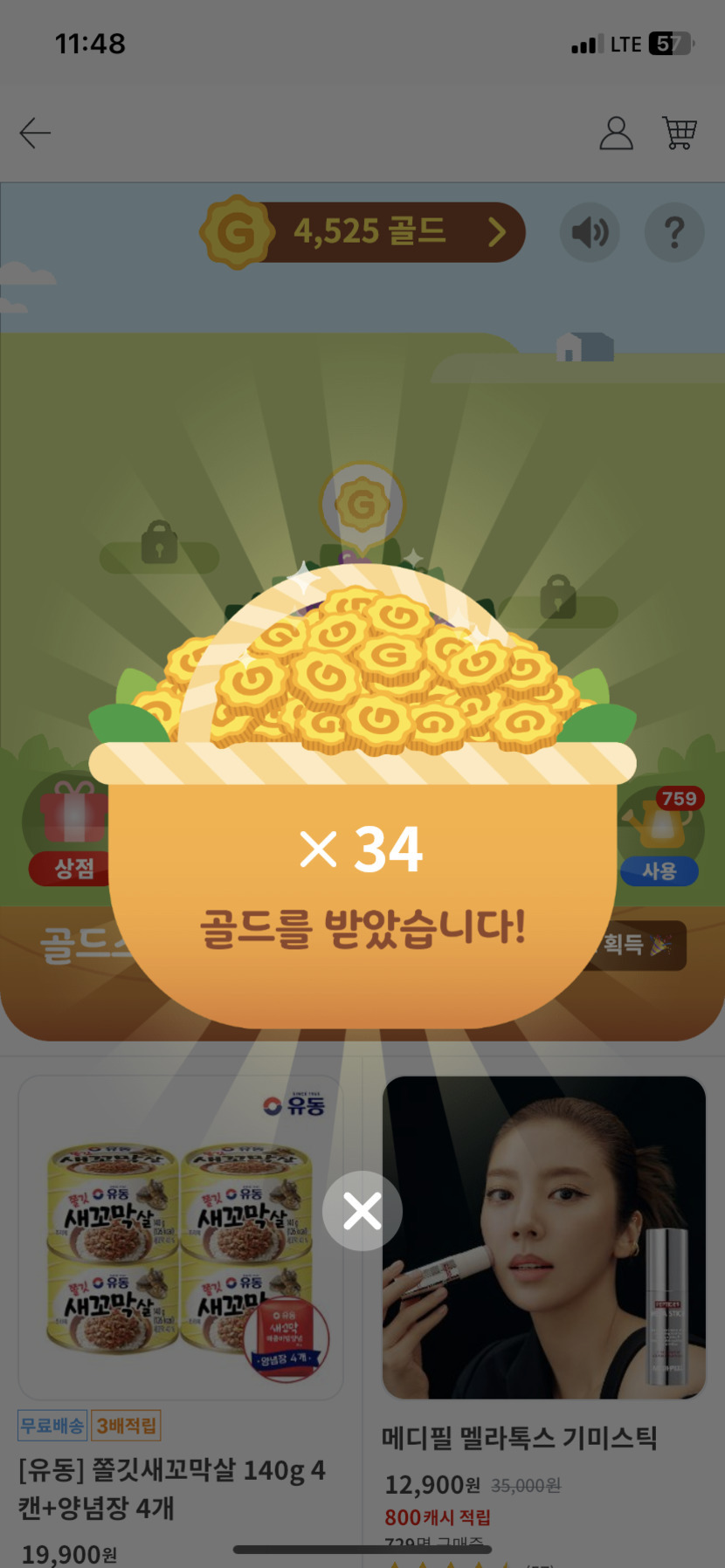The image size is (725, 1568).
Task: Go back using the arrow icon
Action: click(36, 133)
